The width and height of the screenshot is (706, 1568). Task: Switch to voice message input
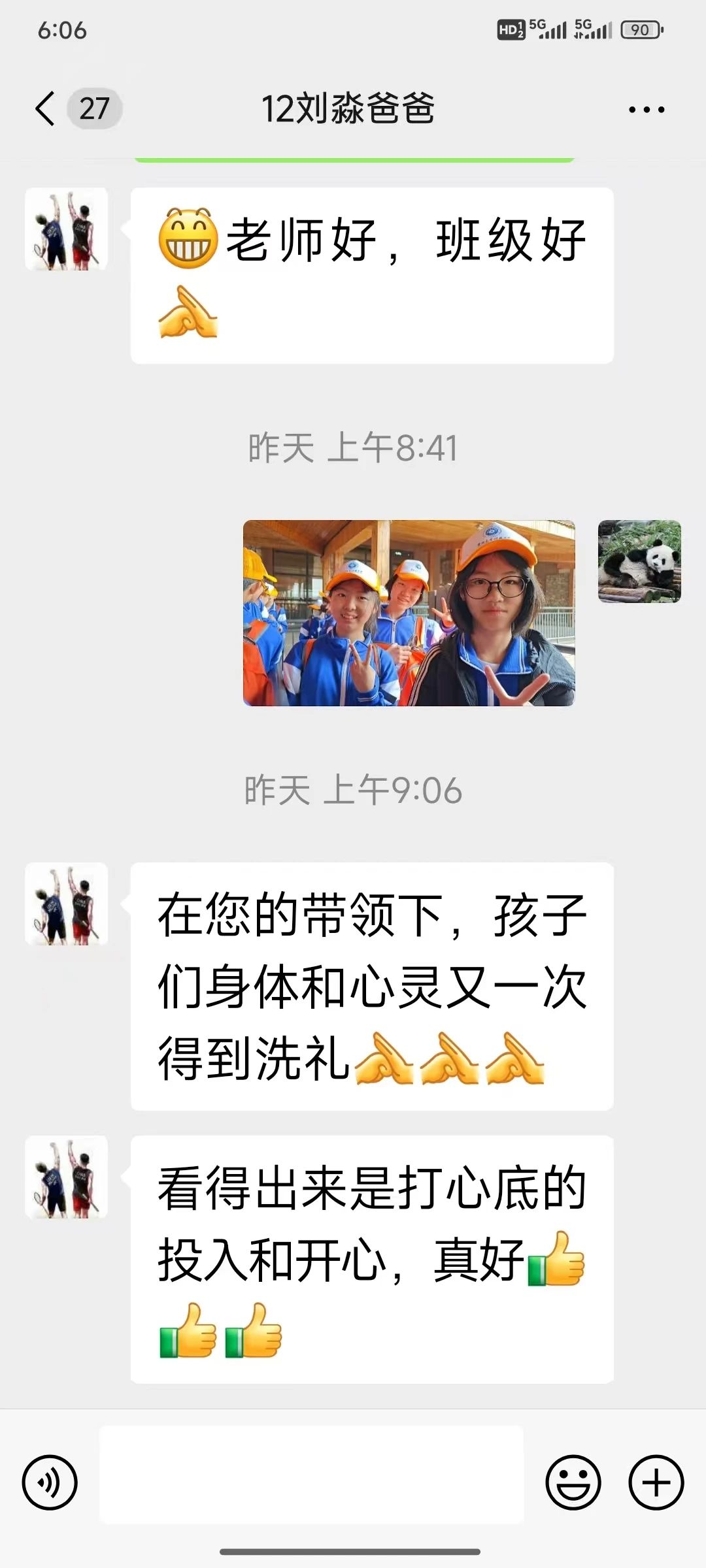point(50,1482)
